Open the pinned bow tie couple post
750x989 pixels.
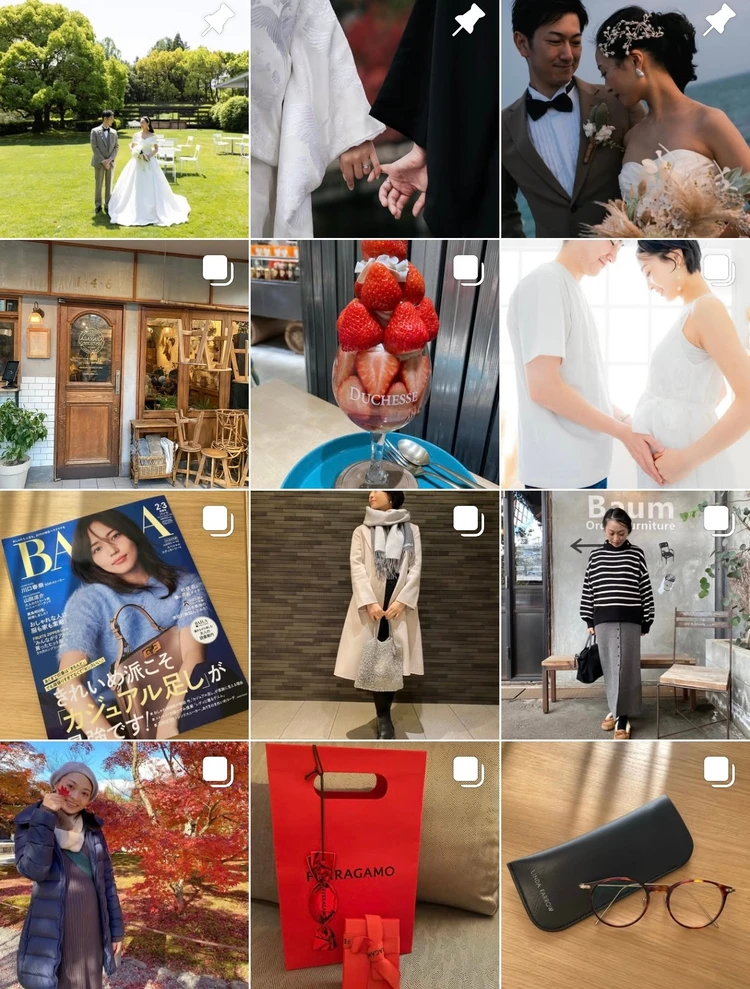click(626, 118)
